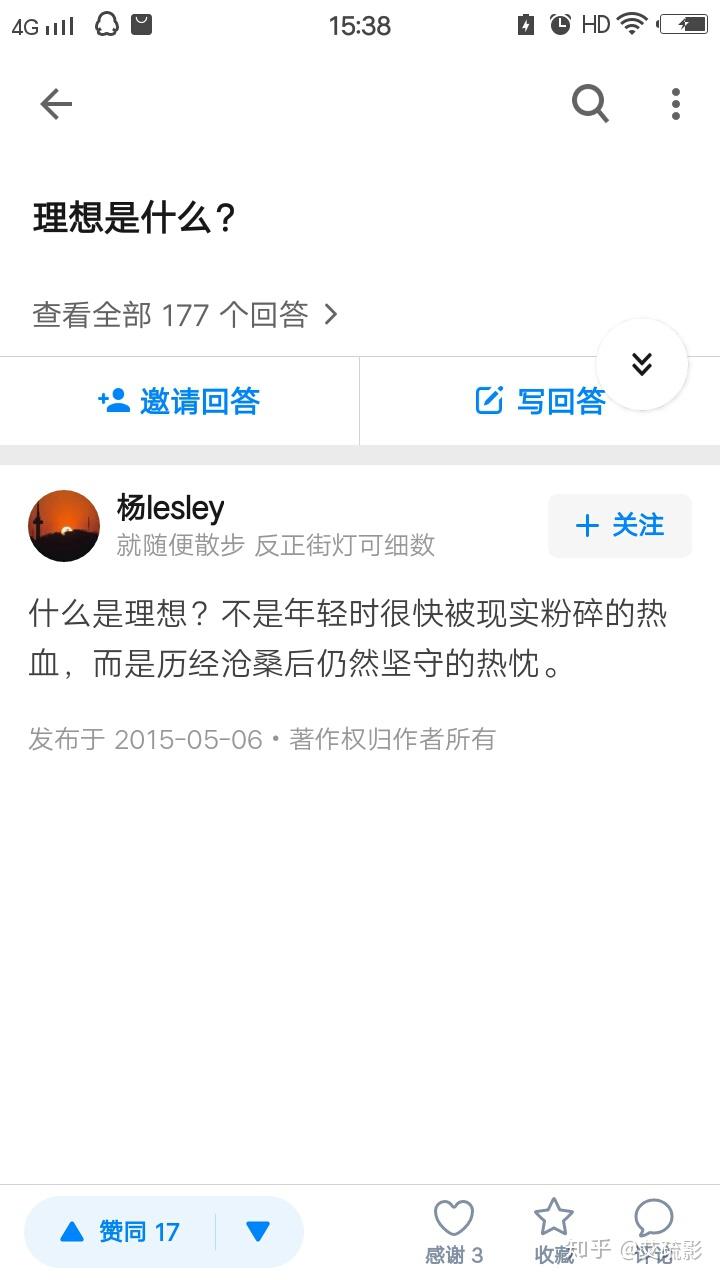720x1280 pixels.
Task: Open the three-dot overflow menu
Action: click(x=676, y=104)
